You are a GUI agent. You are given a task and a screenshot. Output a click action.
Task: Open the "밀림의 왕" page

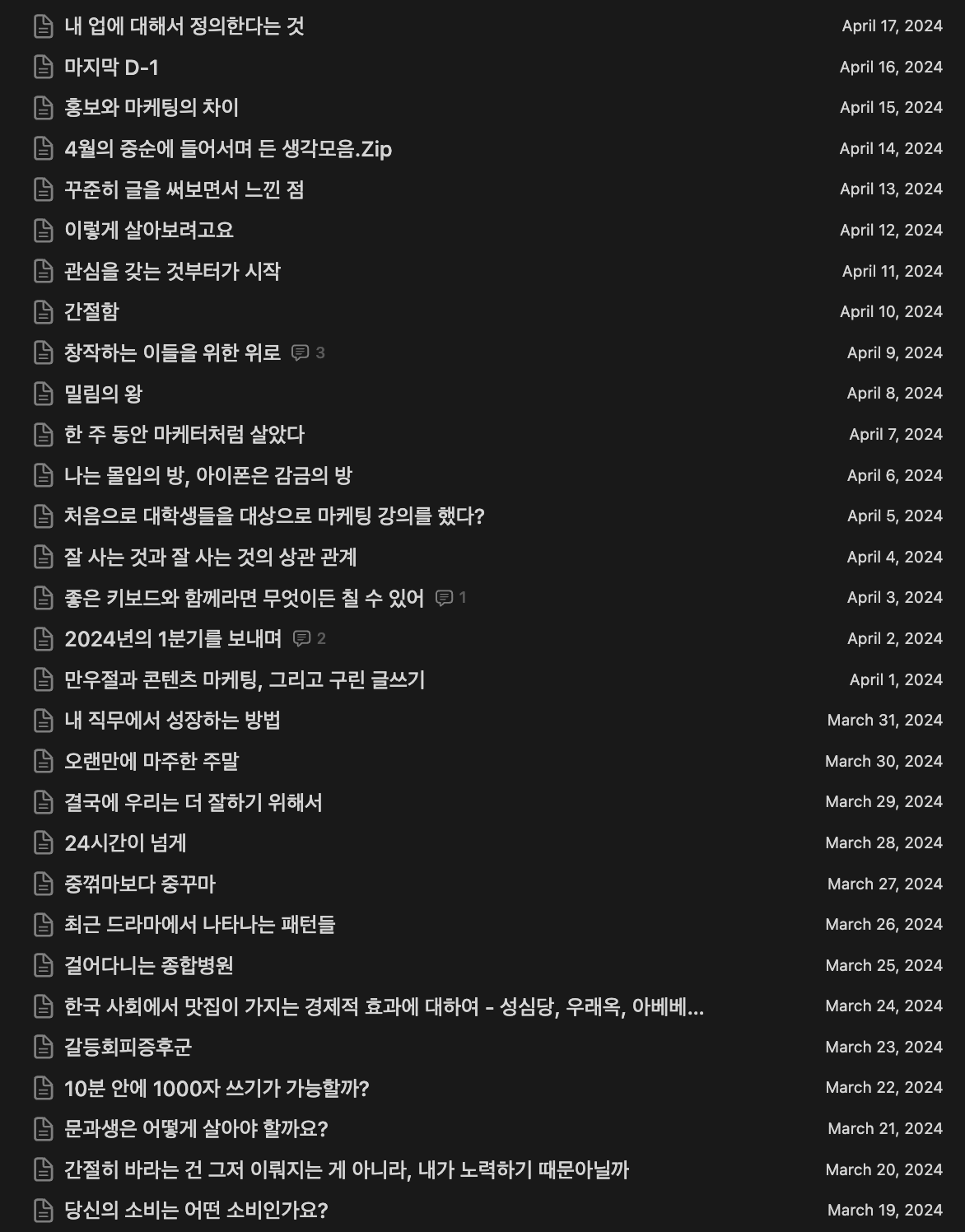(x=103, y=394)
